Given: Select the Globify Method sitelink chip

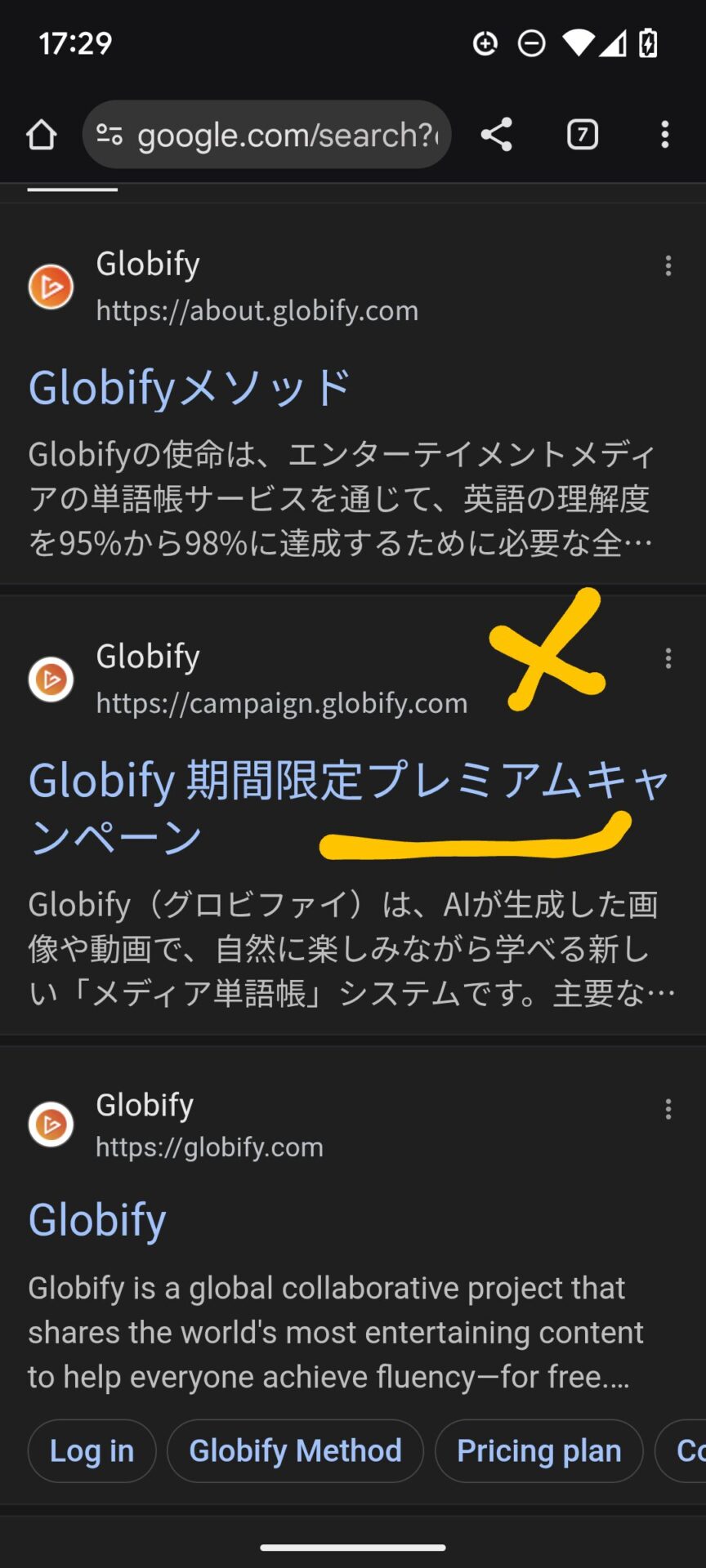Looking at the screenshot, I should coord(295,1451).
